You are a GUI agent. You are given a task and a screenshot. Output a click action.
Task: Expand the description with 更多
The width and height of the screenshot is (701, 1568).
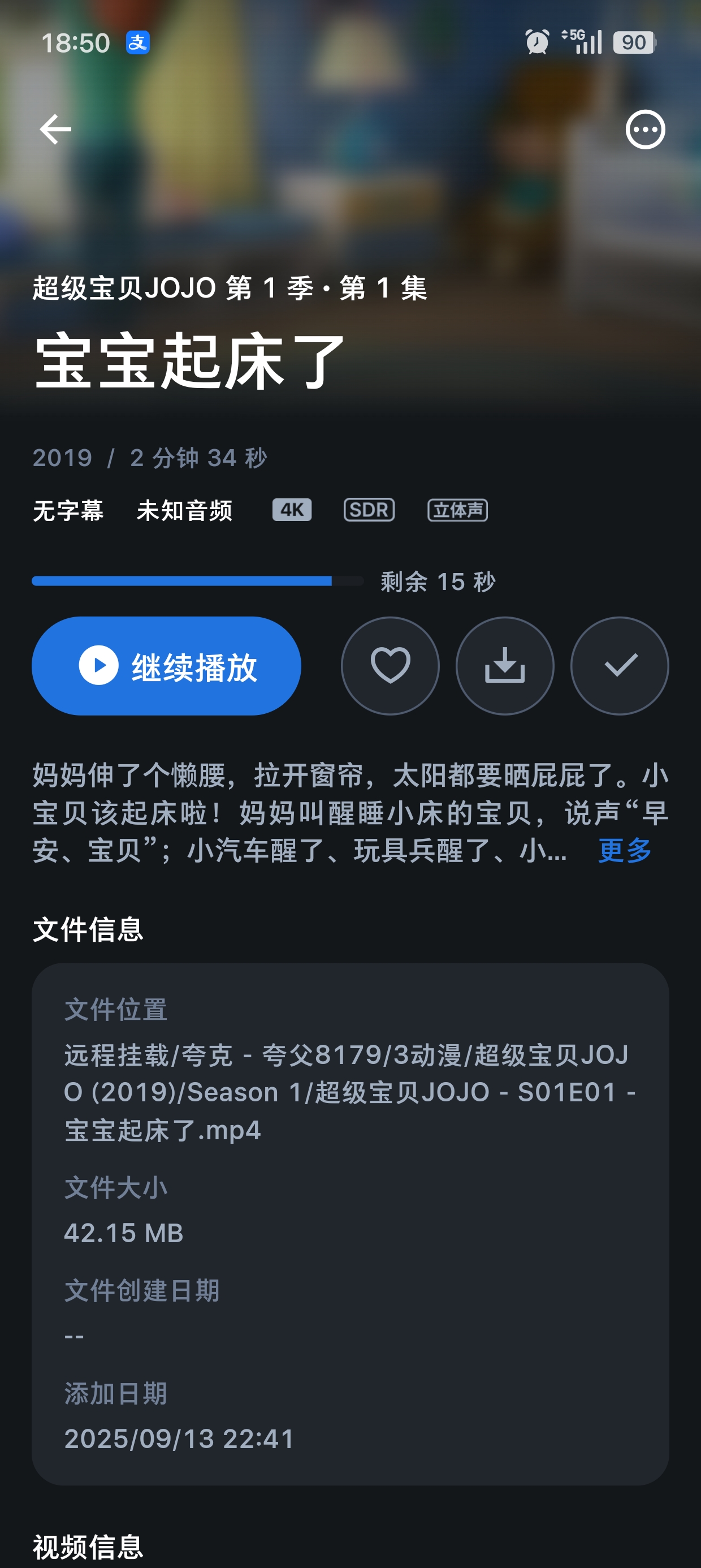click(624, 850)
